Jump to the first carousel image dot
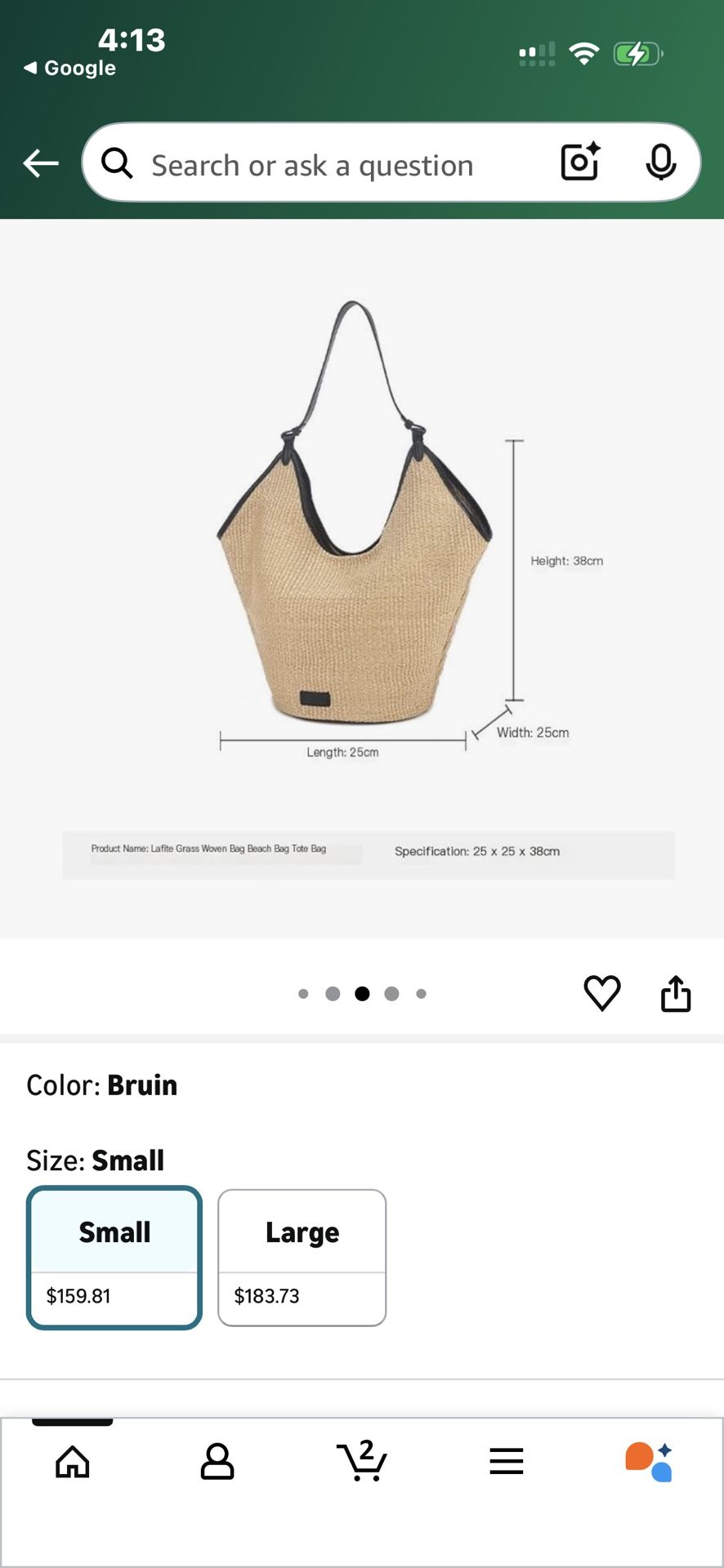This screenshot has width=724, height=1568. coord(304,993)
